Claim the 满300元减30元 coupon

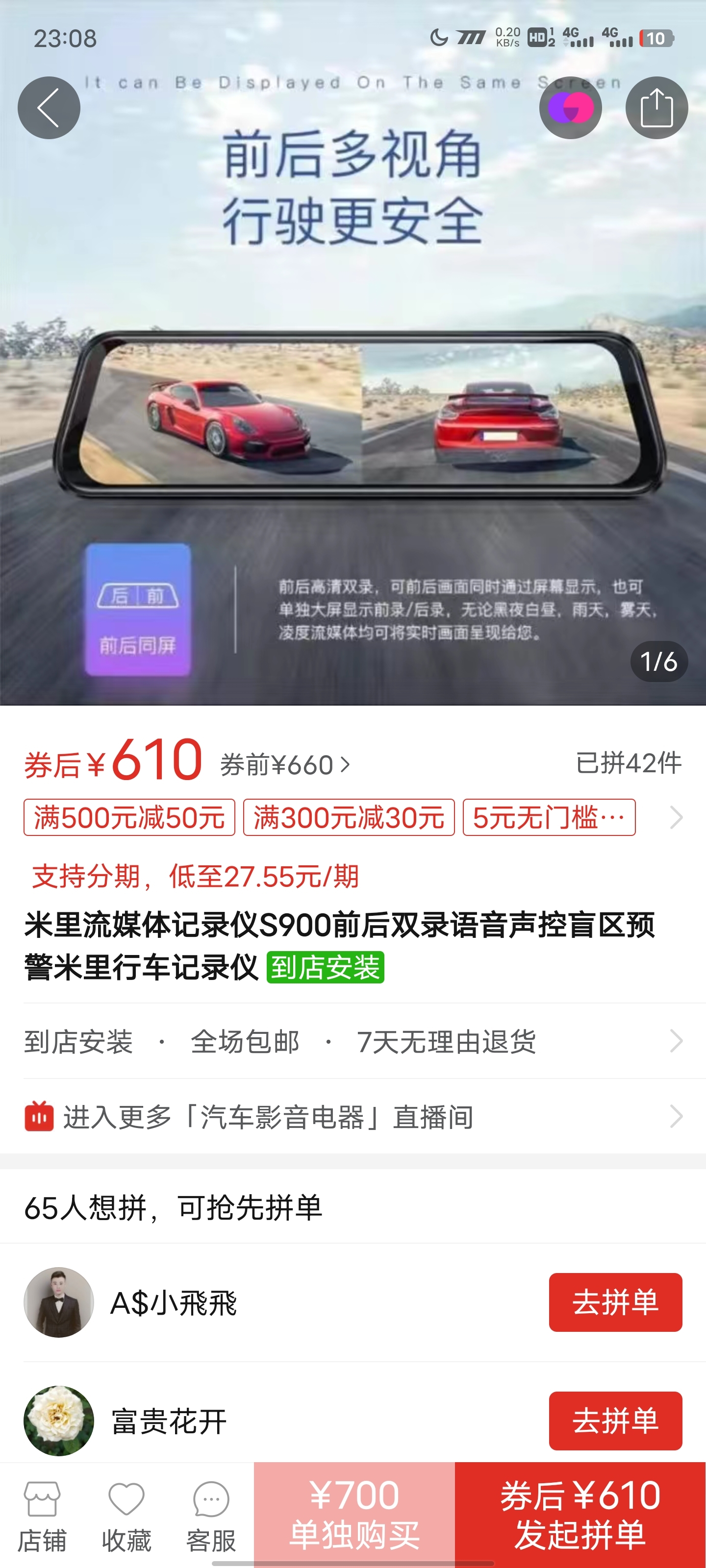pyautogui.click(x=349, y=817)
